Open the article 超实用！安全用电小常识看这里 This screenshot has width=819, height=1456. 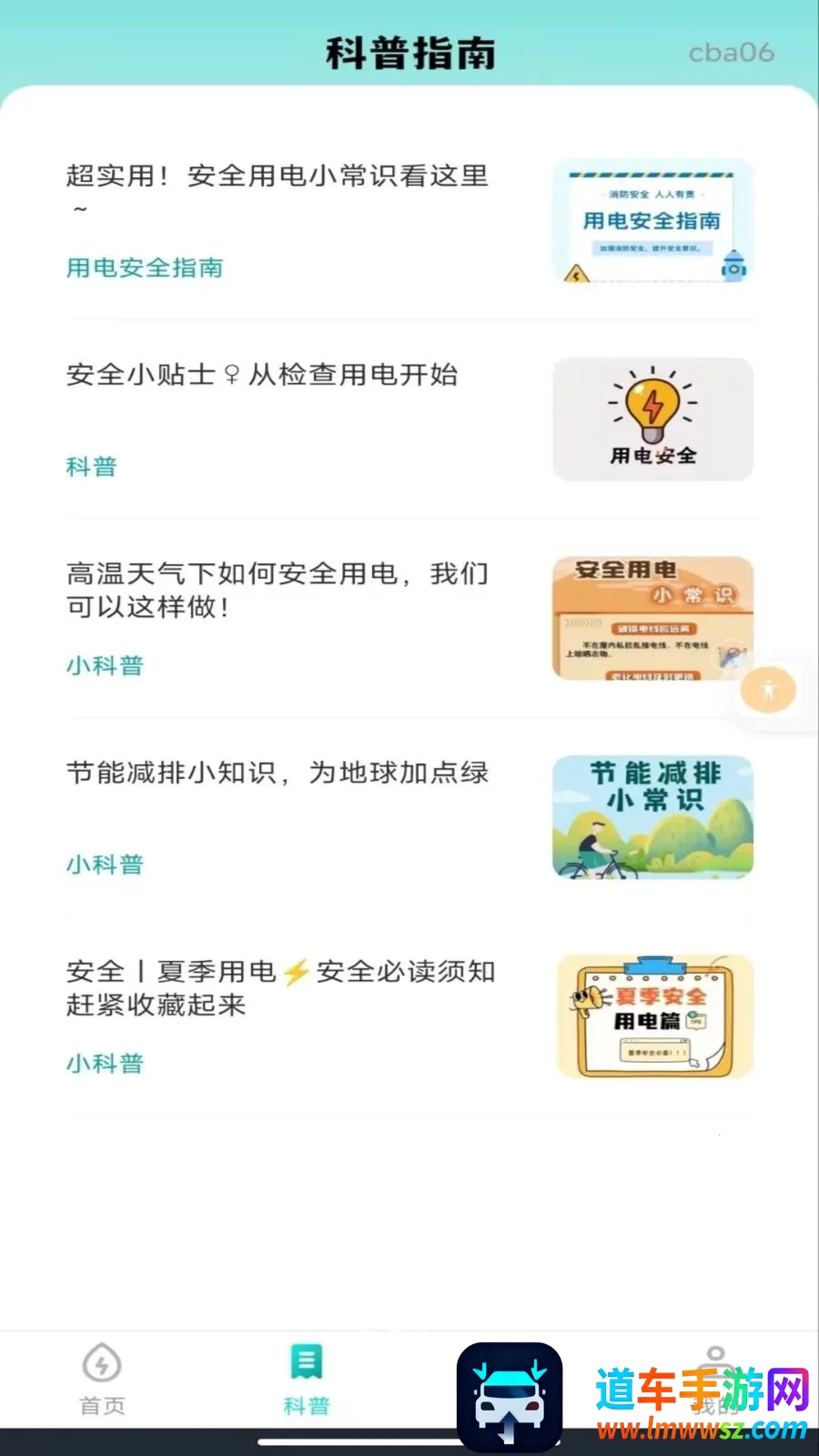(409, 221)
